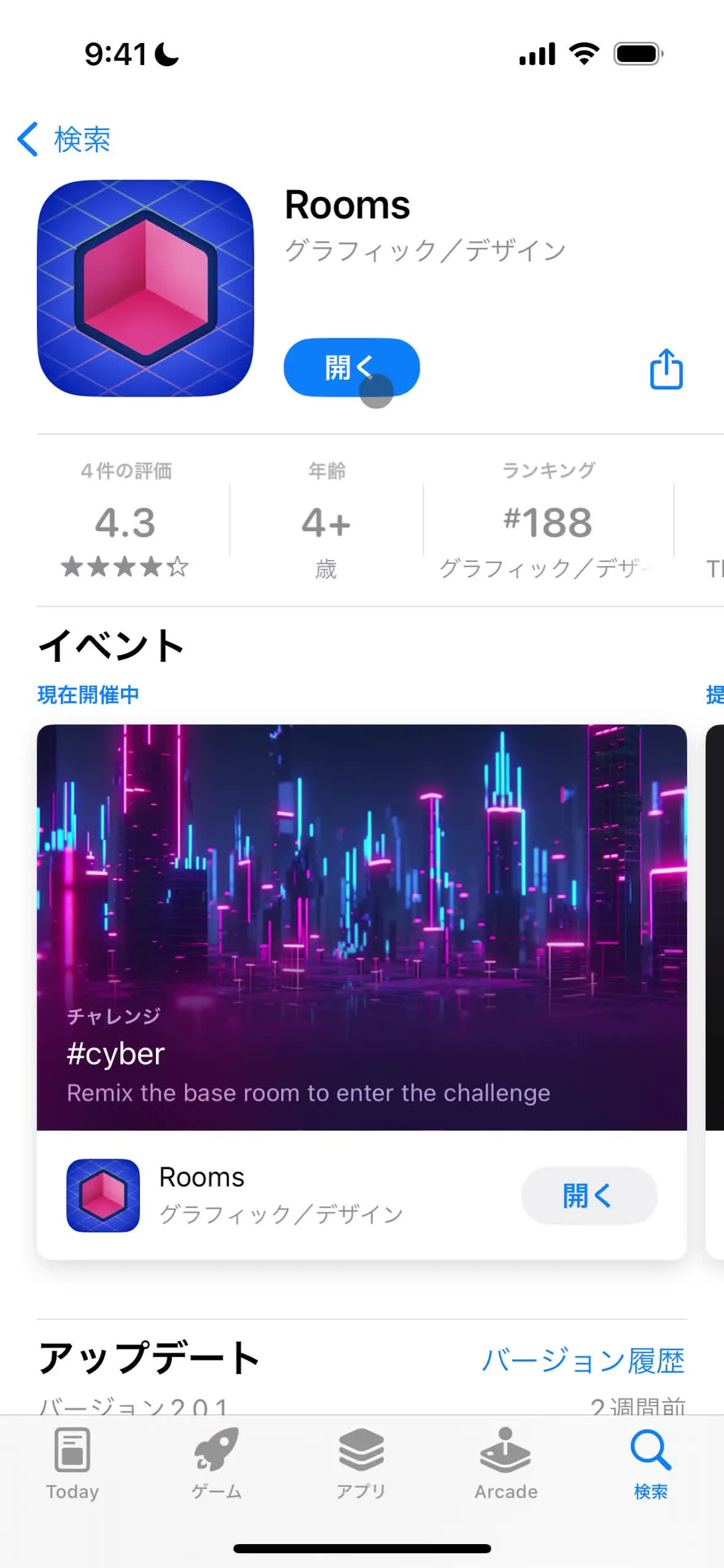Viewport: 724px width, 1568px height.
Task: Tap 開く button in the event card
Action: click(588, 1195)
